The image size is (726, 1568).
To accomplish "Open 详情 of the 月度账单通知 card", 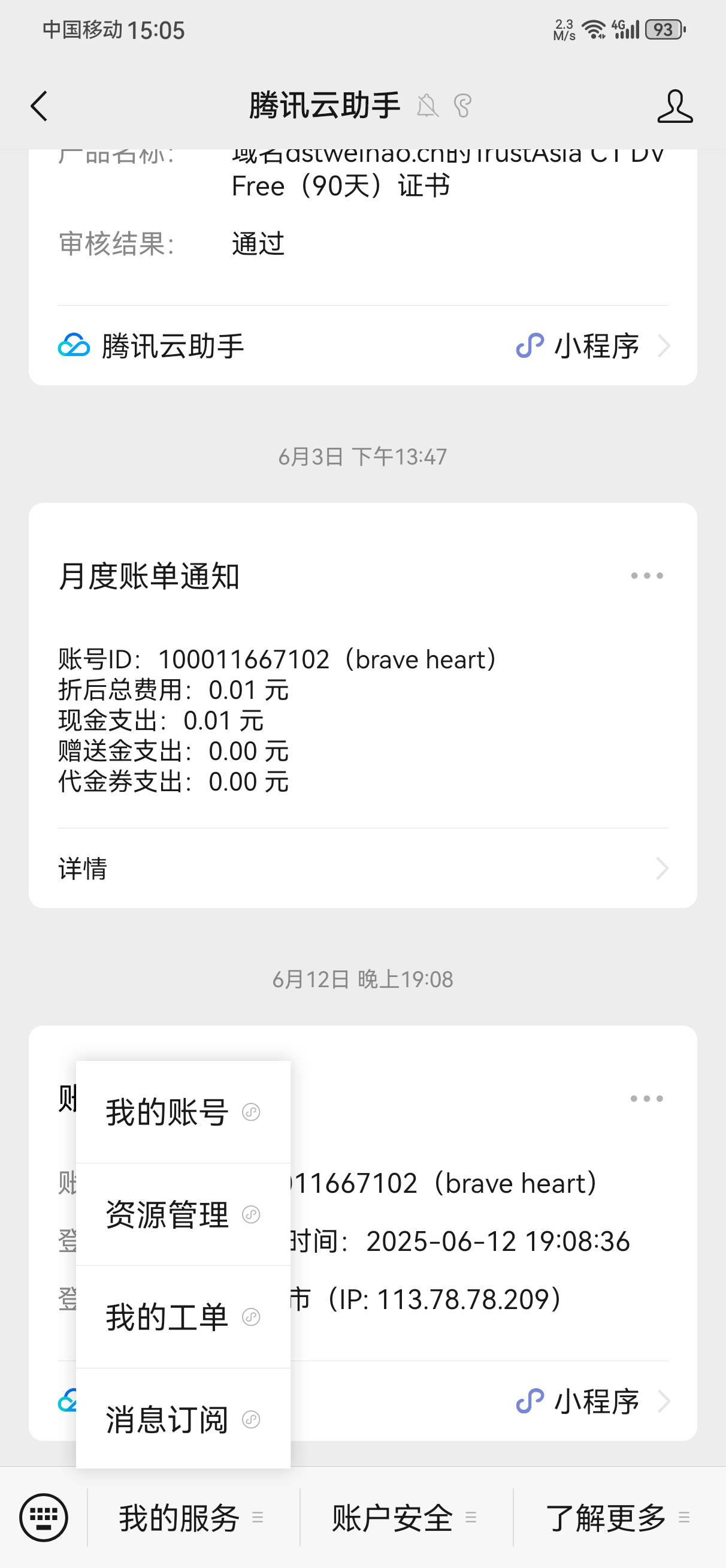I will [362, 868].
